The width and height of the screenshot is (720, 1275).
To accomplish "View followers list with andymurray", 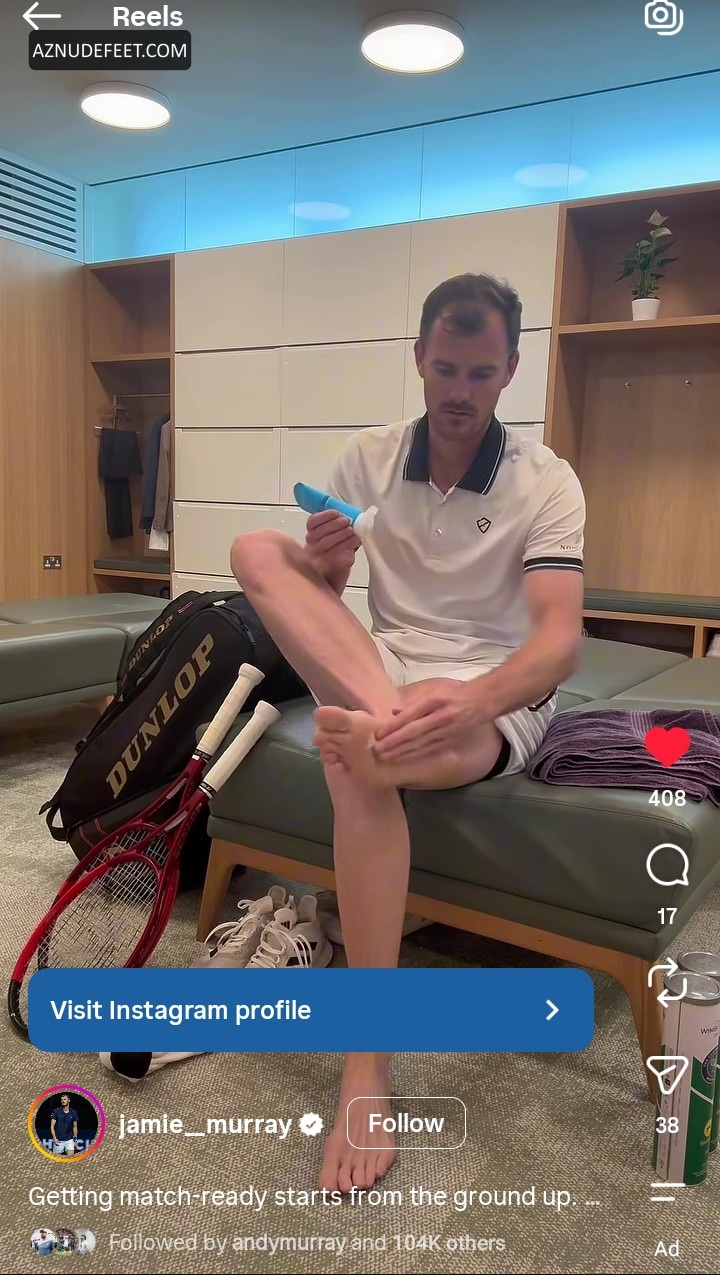I will tap(307, 1243).
